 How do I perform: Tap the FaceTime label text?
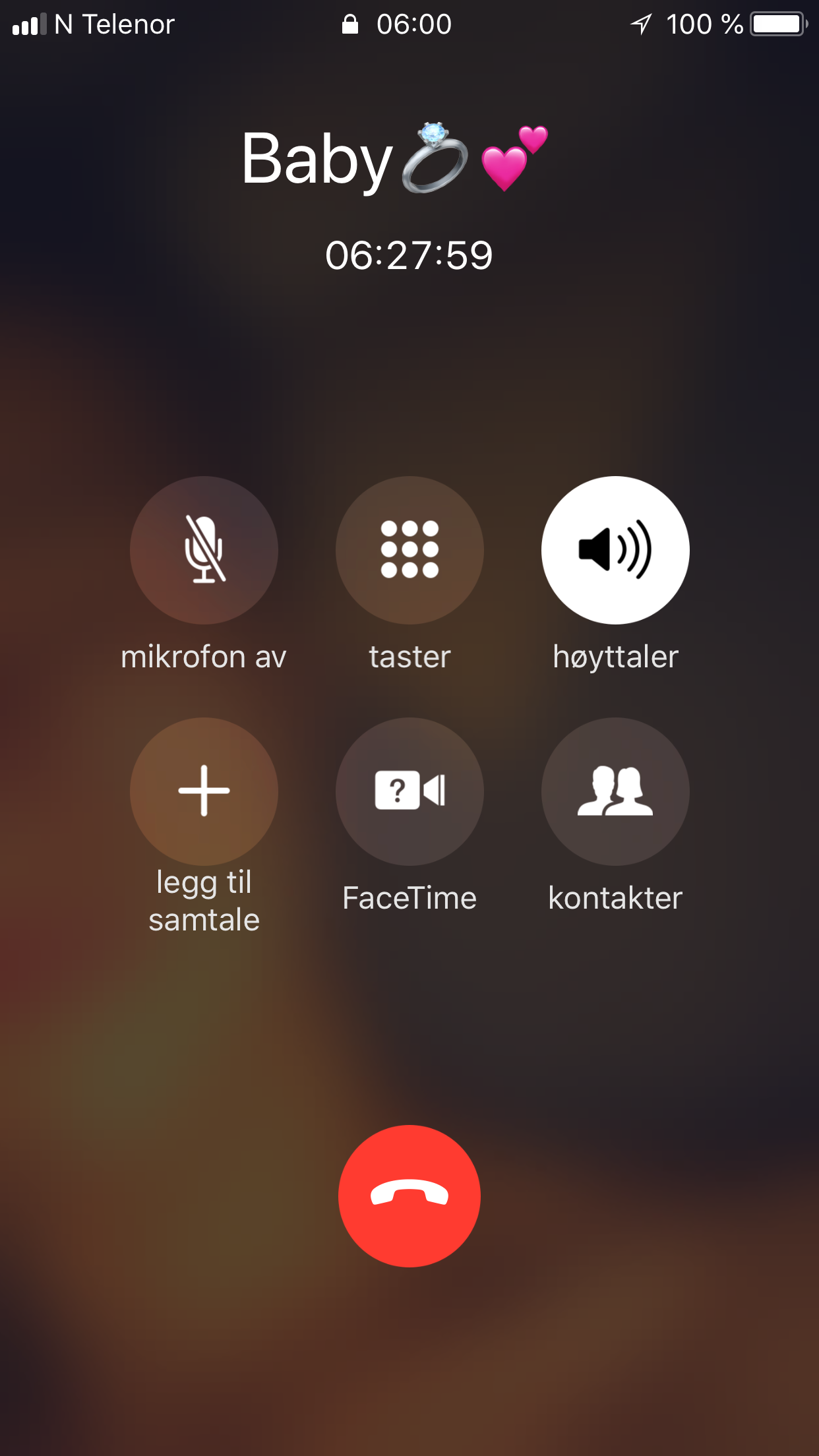coord(409,897)
